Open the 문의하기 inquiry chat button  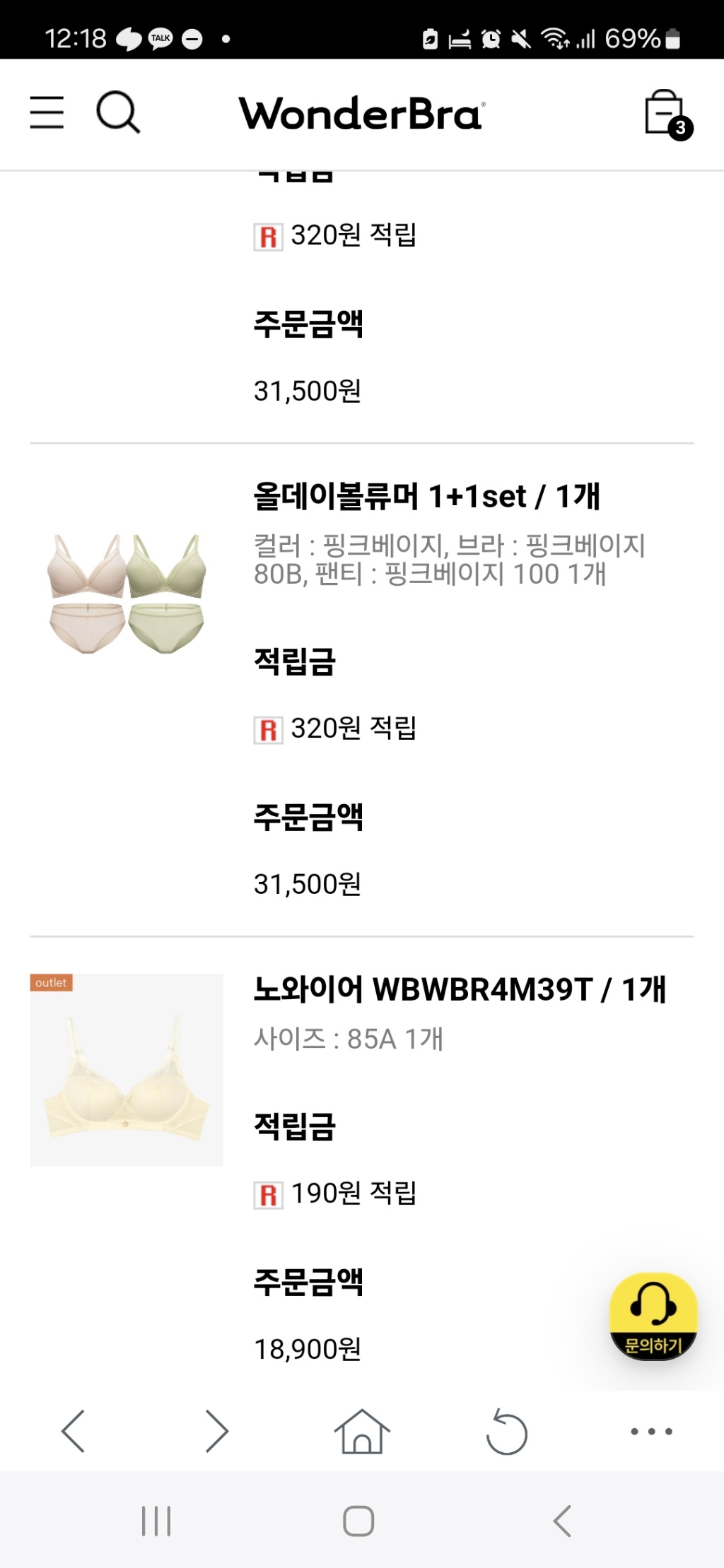(653, 1316)
